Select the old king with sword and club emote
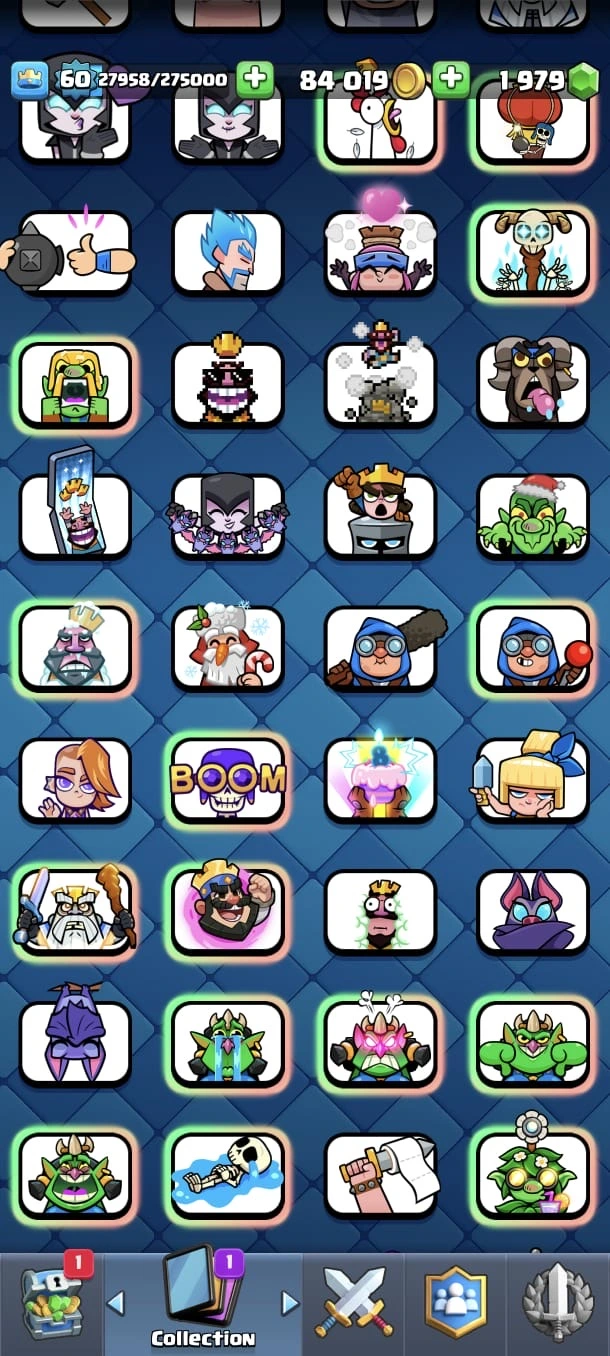This screenshot has width=610, height=1356. (x=75, y=911)
